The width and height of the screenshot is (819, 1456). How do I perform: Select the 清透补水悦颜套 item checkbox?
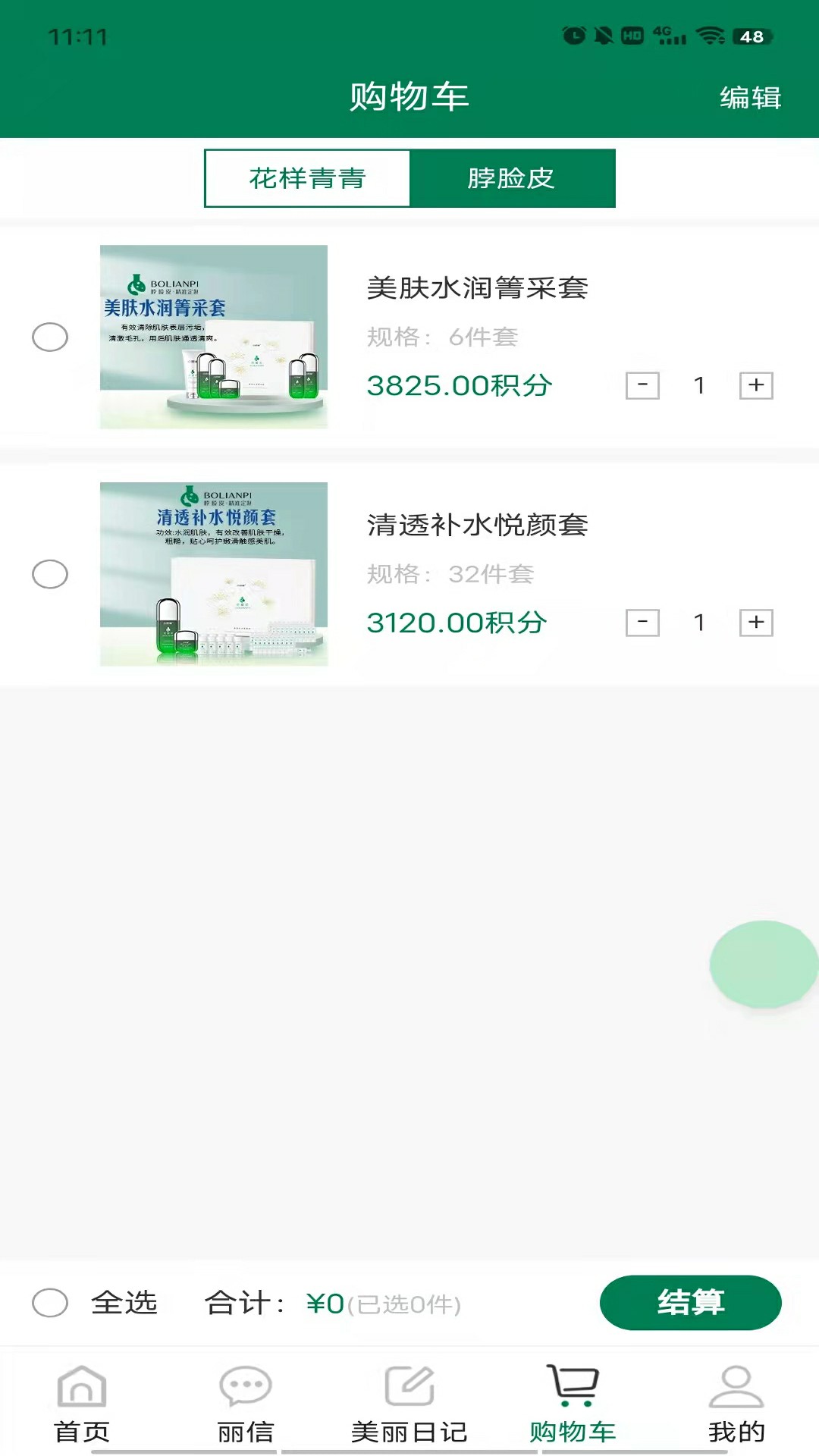(x=50, y=574)
